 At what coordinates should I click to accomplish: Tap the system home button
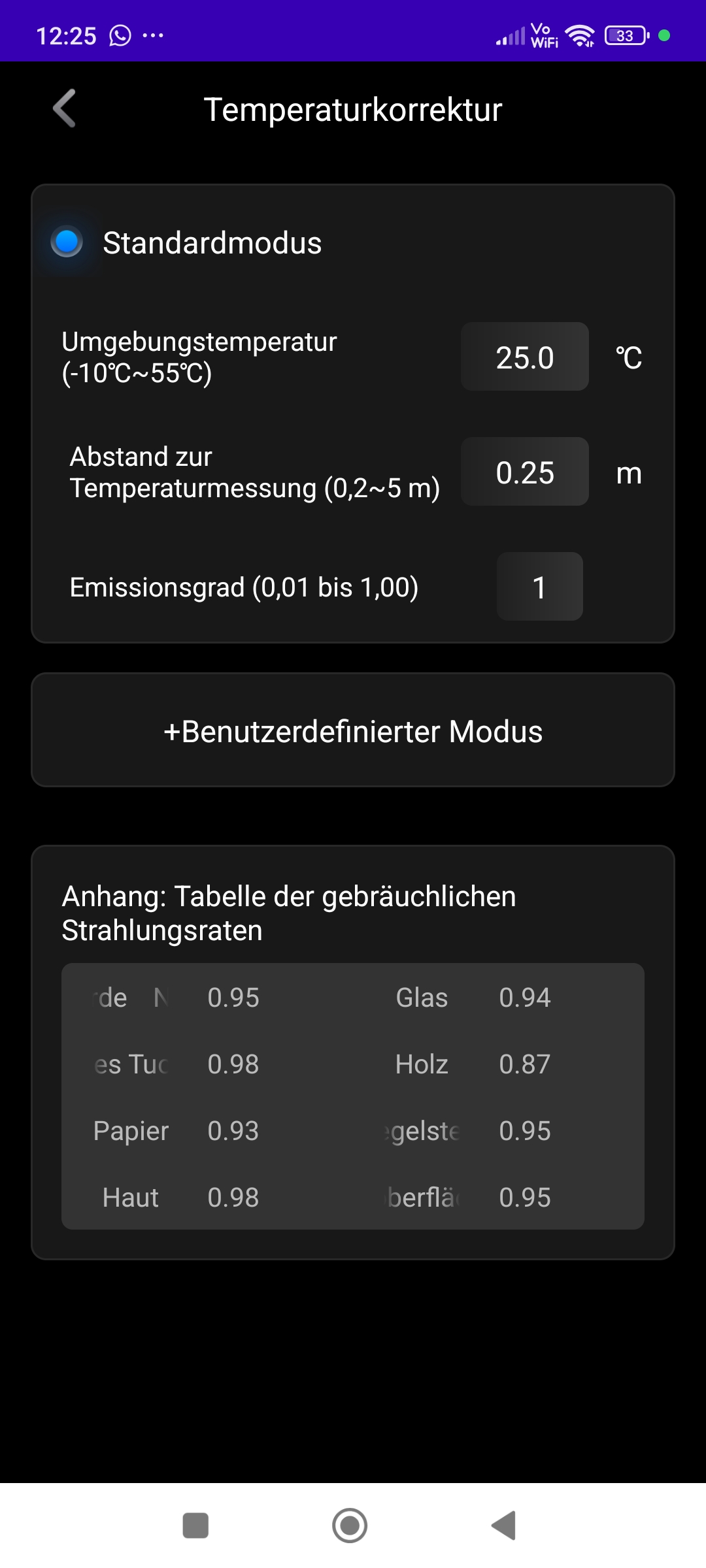pyautogui.click(x=350, y=1526)
